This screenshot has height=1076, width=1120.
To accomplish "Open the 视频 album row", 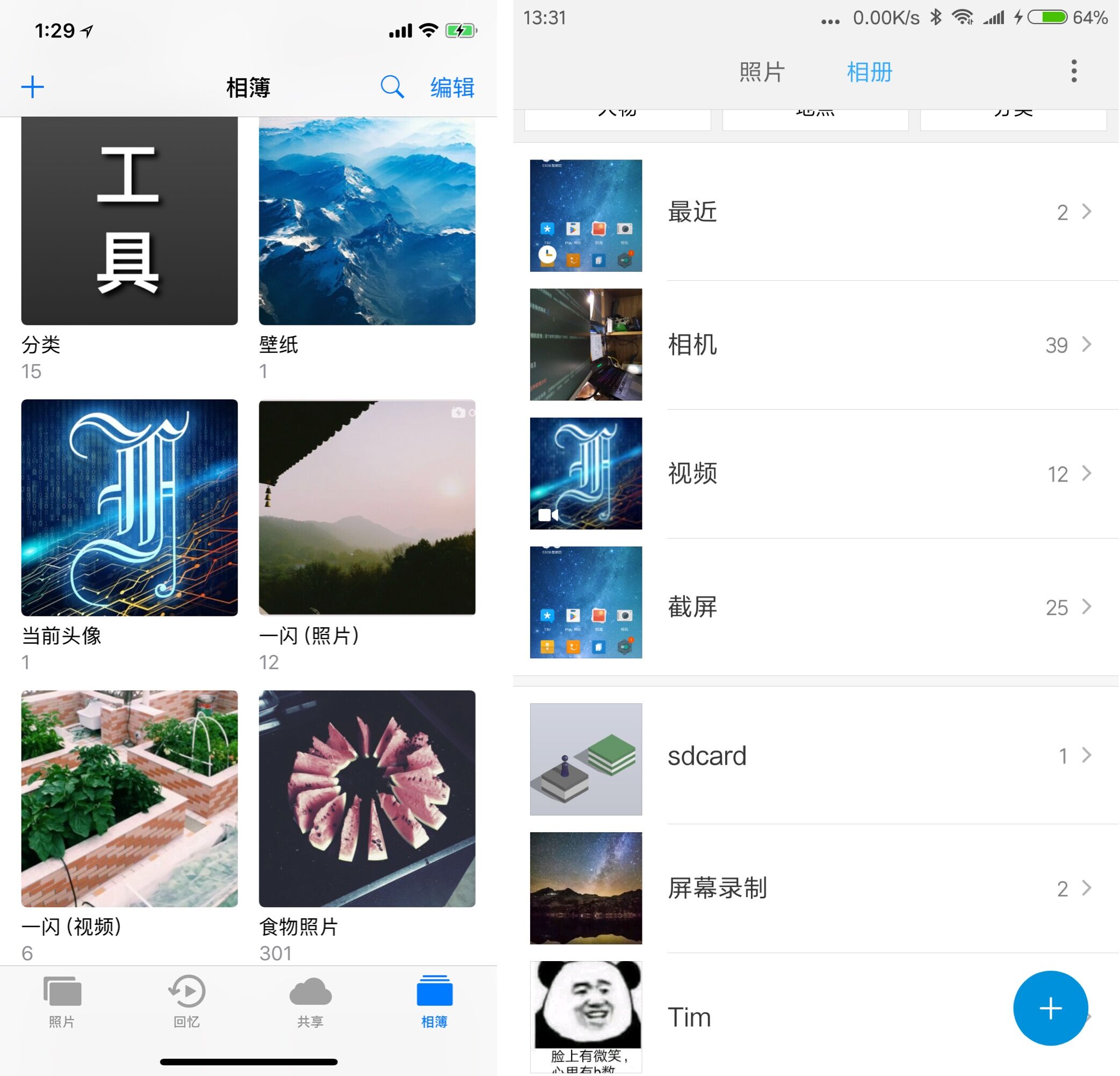I will point(812,474).
